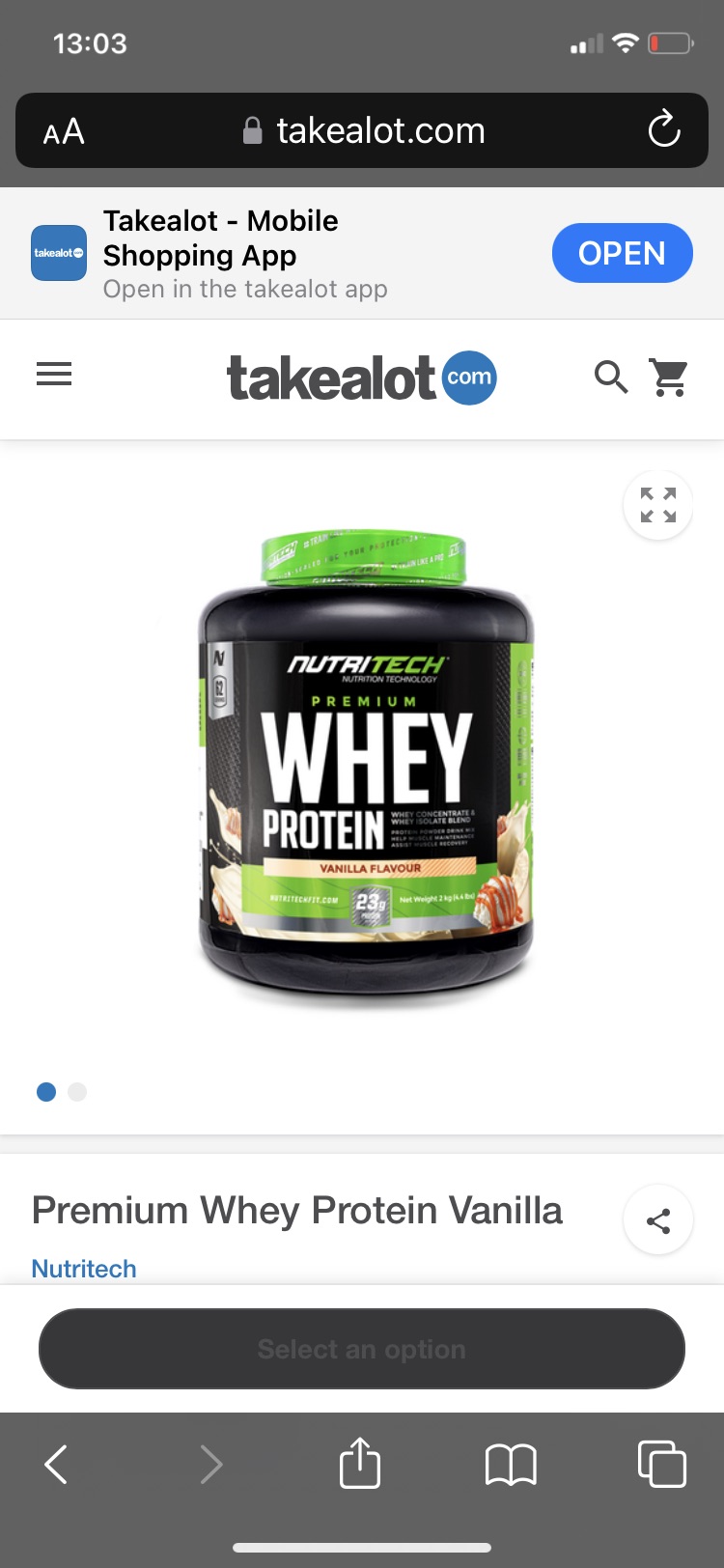The height and width of the screenshot is (1568, 724).
Task: View the whey protein product image
Action: [x=365, y=763]
